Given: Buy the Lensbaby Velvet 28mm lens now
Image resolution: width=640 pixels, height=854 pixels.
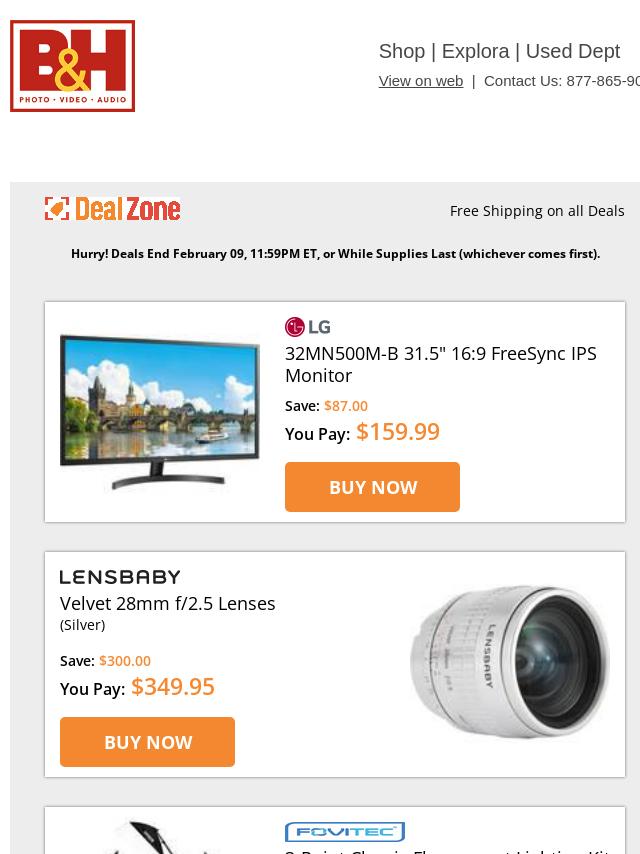Looking at the screenshot, I should pos(147,742).
